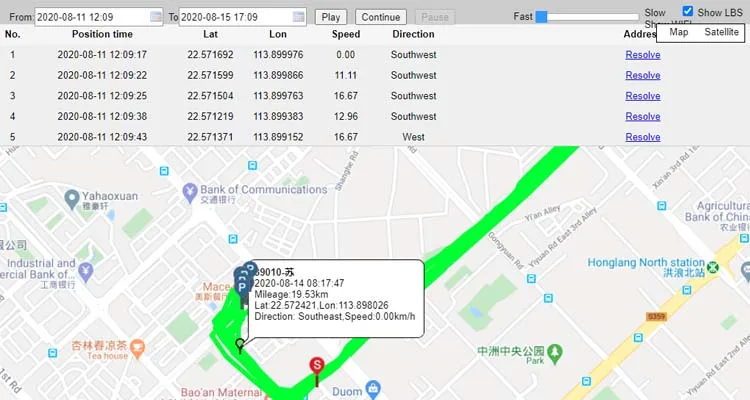The height and width of the screenshot is (400, 750).
Task: Resolve address for row 2
Action: (642, 76)
